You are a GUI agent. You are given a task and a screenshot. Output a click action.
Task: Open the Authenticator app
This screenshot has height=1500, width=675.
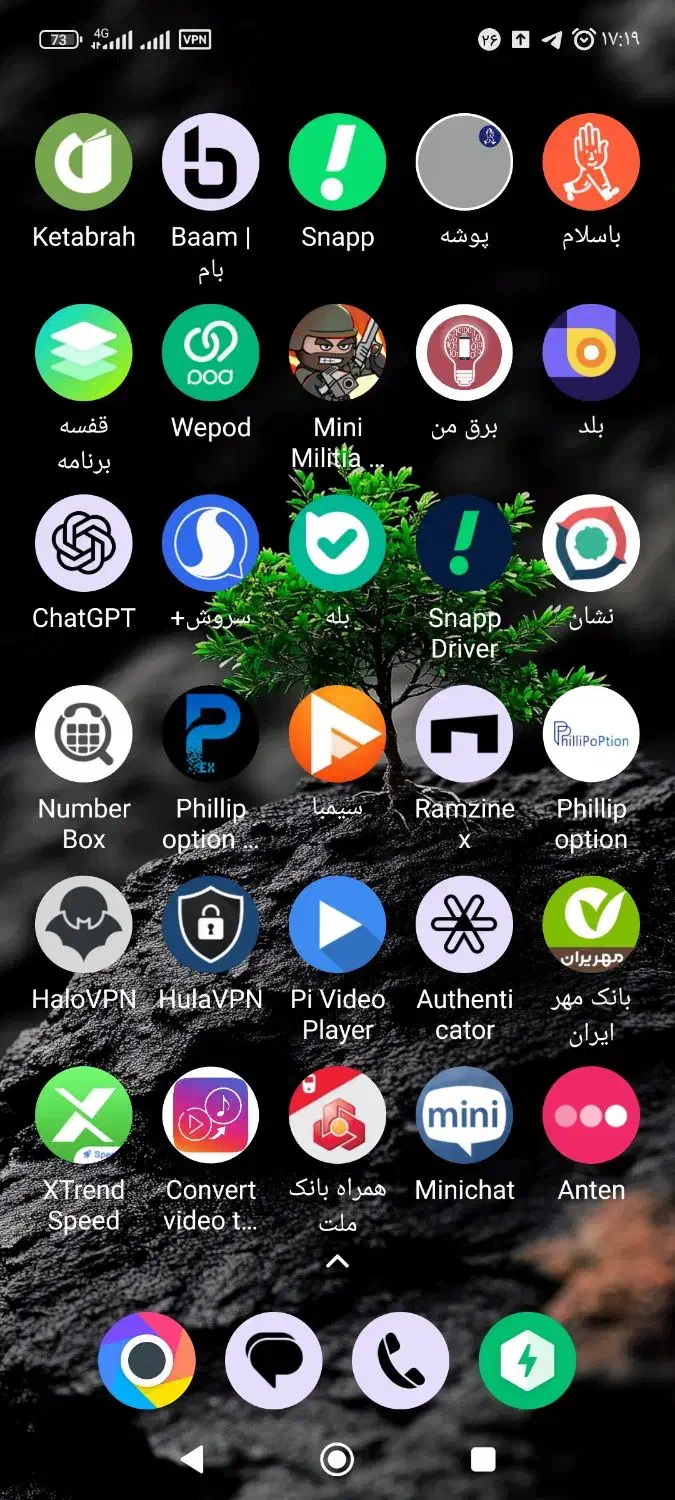click(x=465, y=925)
